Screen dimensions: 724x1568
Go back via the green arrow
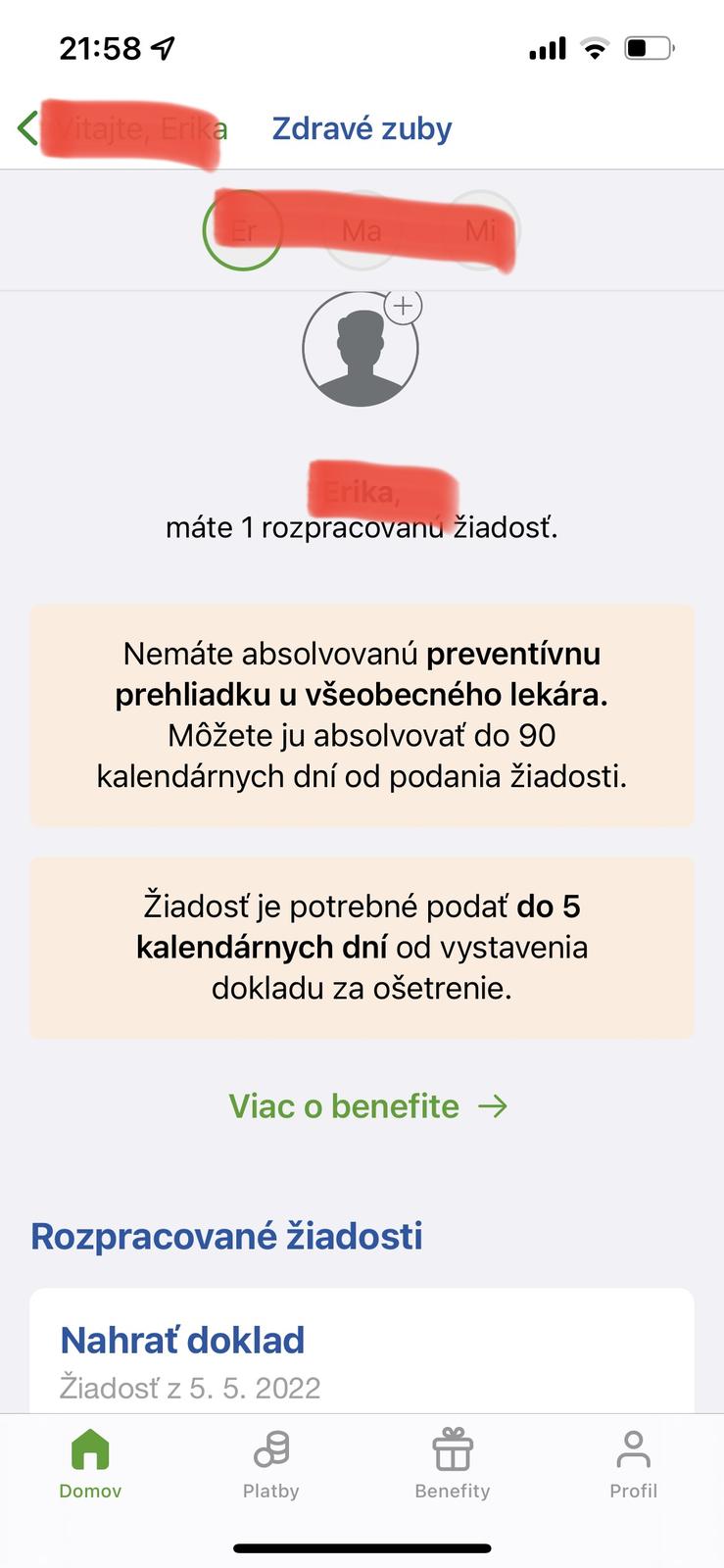pos(27,128)
